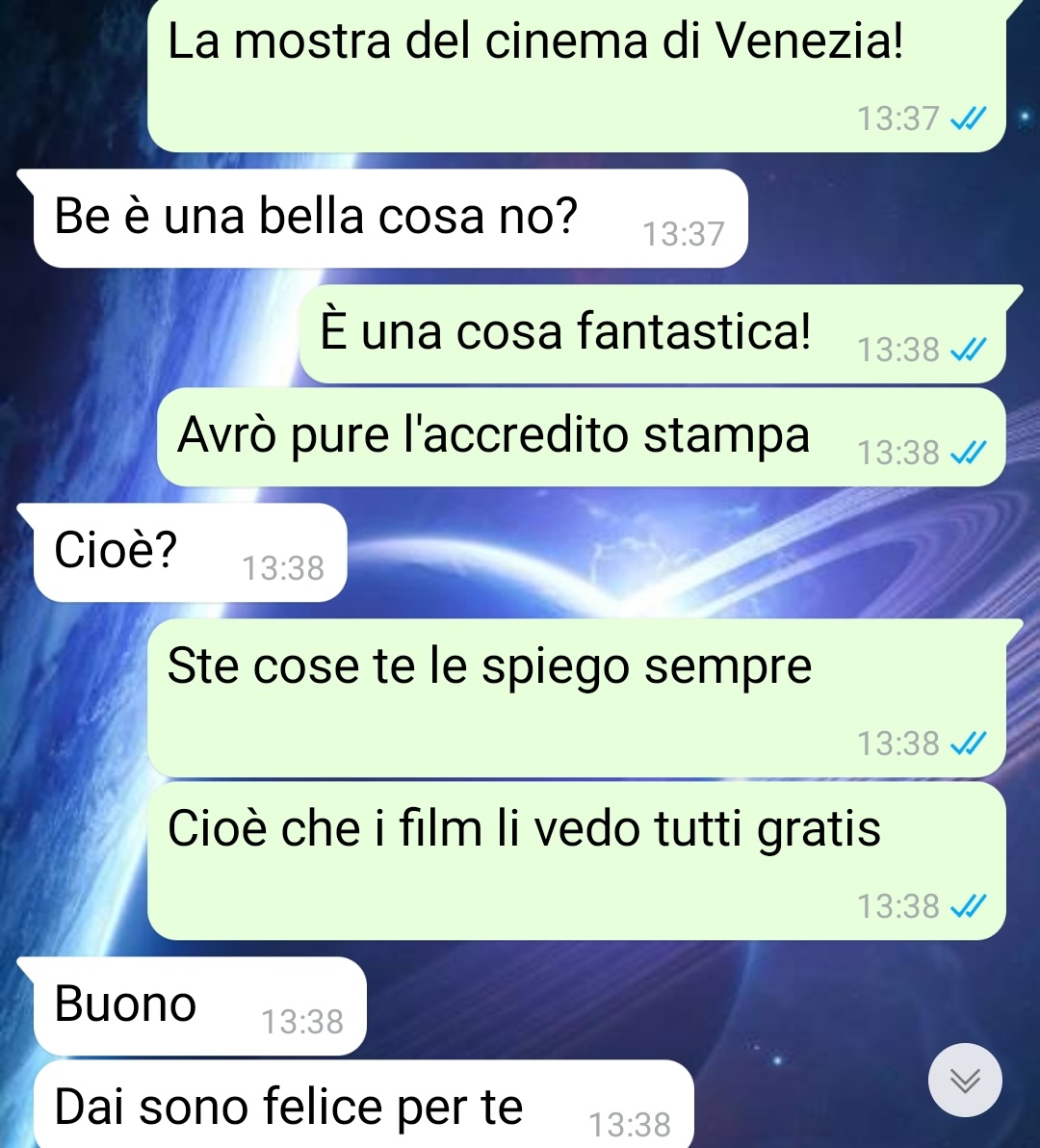The image size is (1040, 1148).
Task: Jump to the latest messages with the down-arrow button
Action: click(x=965, y=1080)
